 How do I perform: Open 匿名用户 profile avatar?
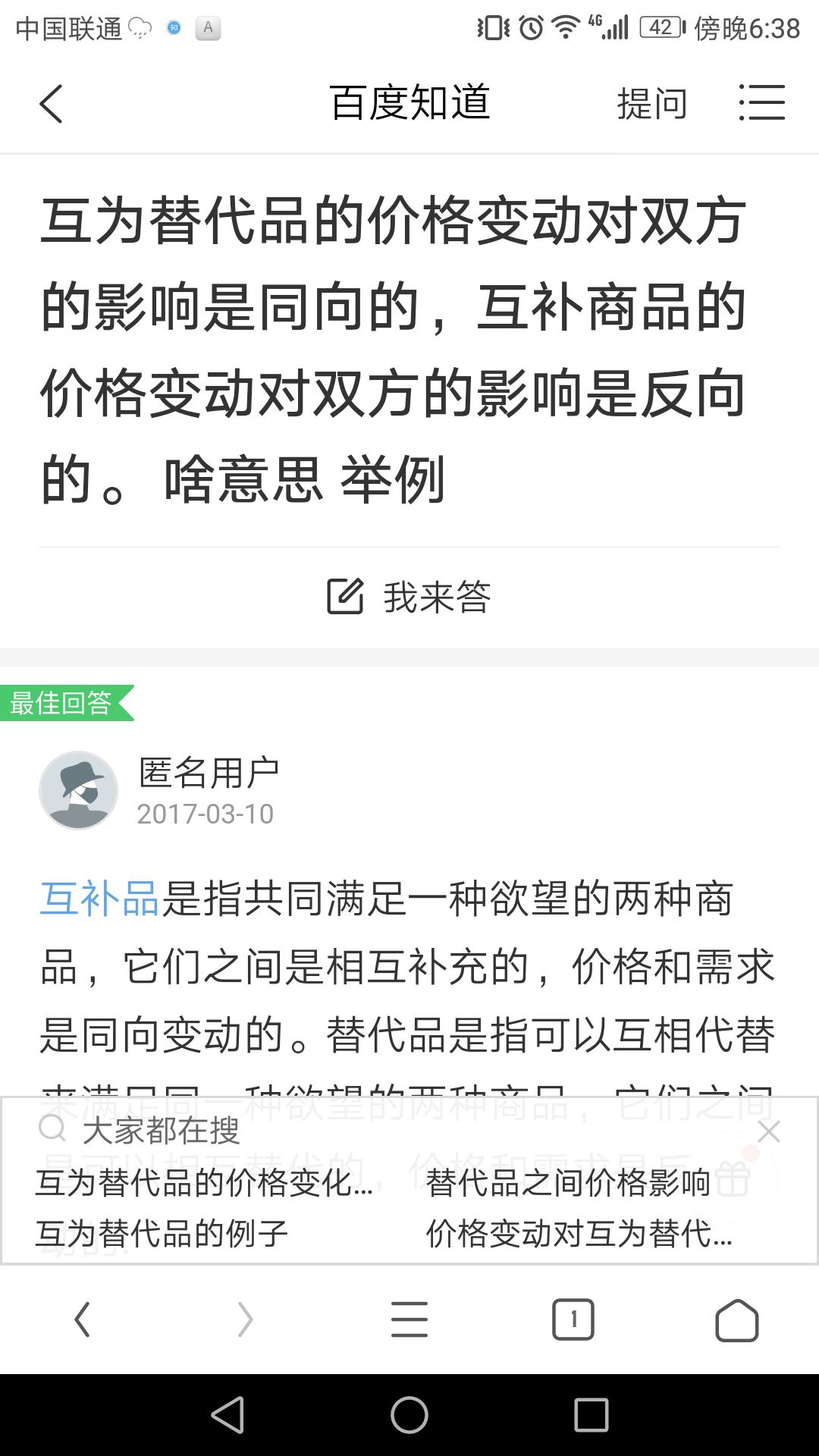79,790
